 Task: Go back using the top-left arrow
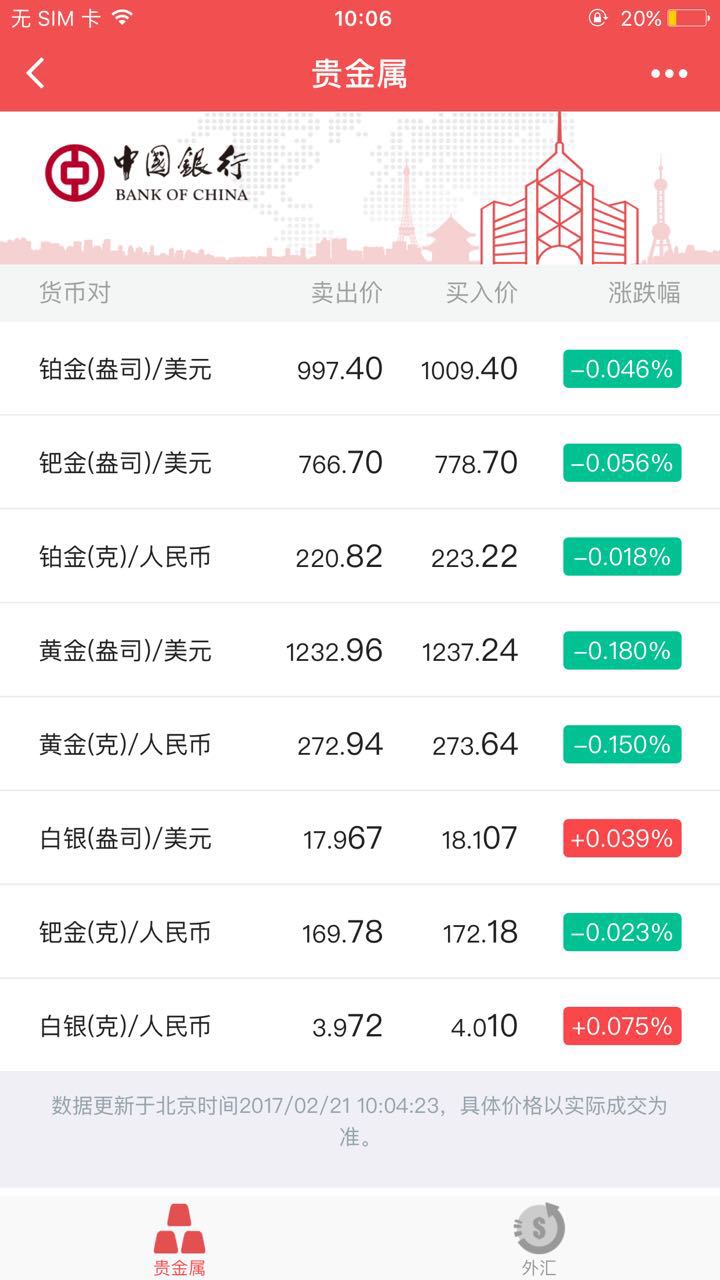[x=36, y=73]
